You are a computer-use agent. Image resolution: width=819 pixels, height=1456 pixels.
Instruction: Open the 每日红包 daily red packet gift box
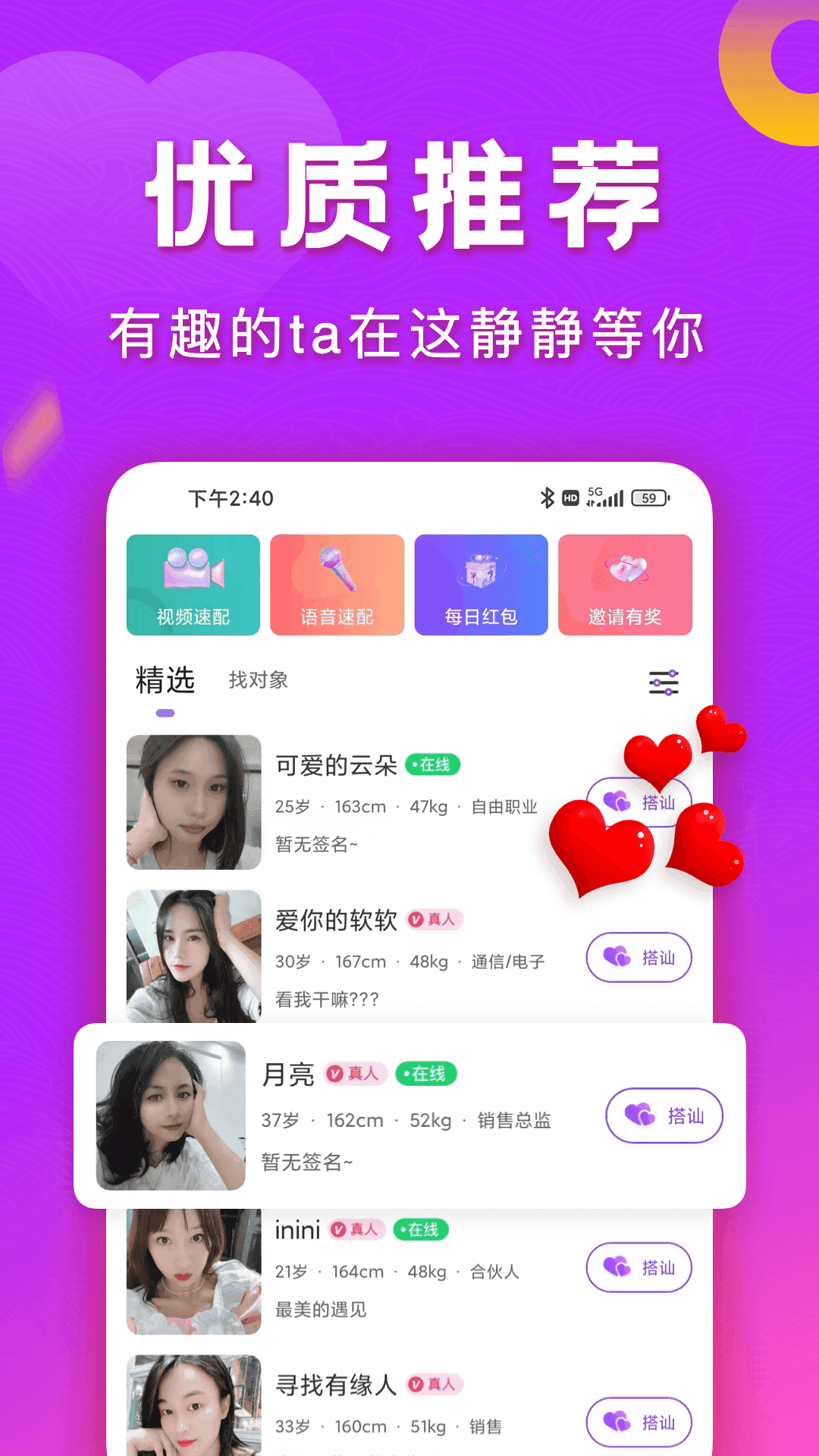click(481, 569)
